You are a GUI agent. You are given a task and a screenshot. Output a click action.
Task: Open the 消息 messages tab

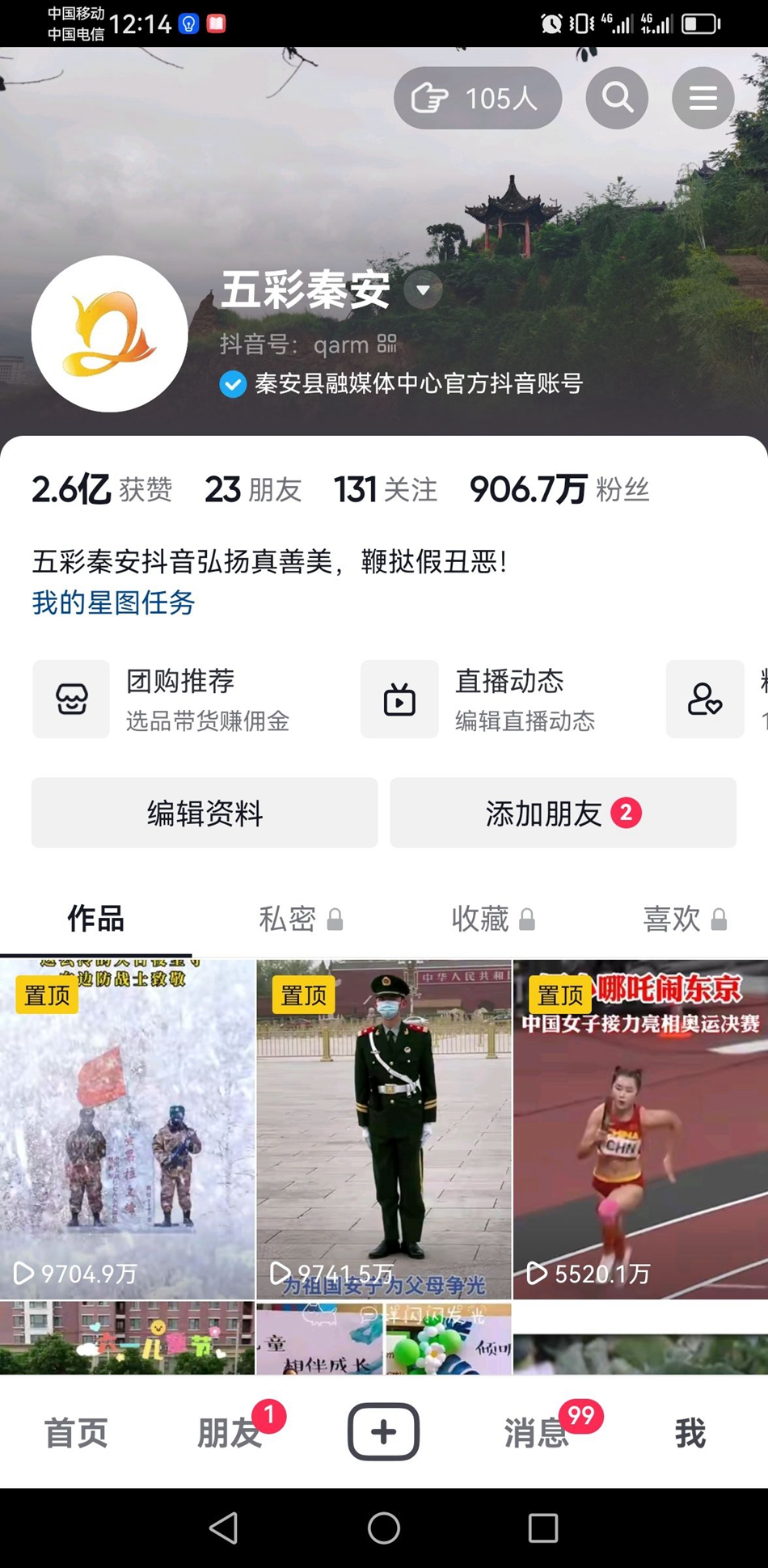[537, 1433]
